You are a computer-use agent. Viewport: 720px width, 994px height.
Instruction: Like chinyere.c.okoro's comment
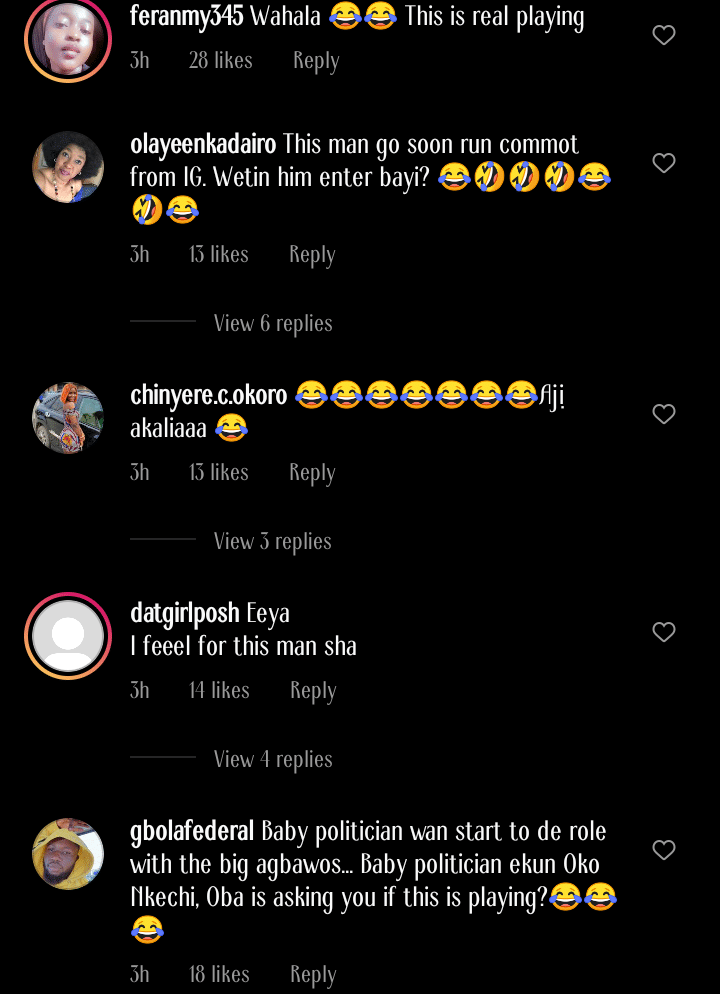pyautogui.click(x=664, y=414)
